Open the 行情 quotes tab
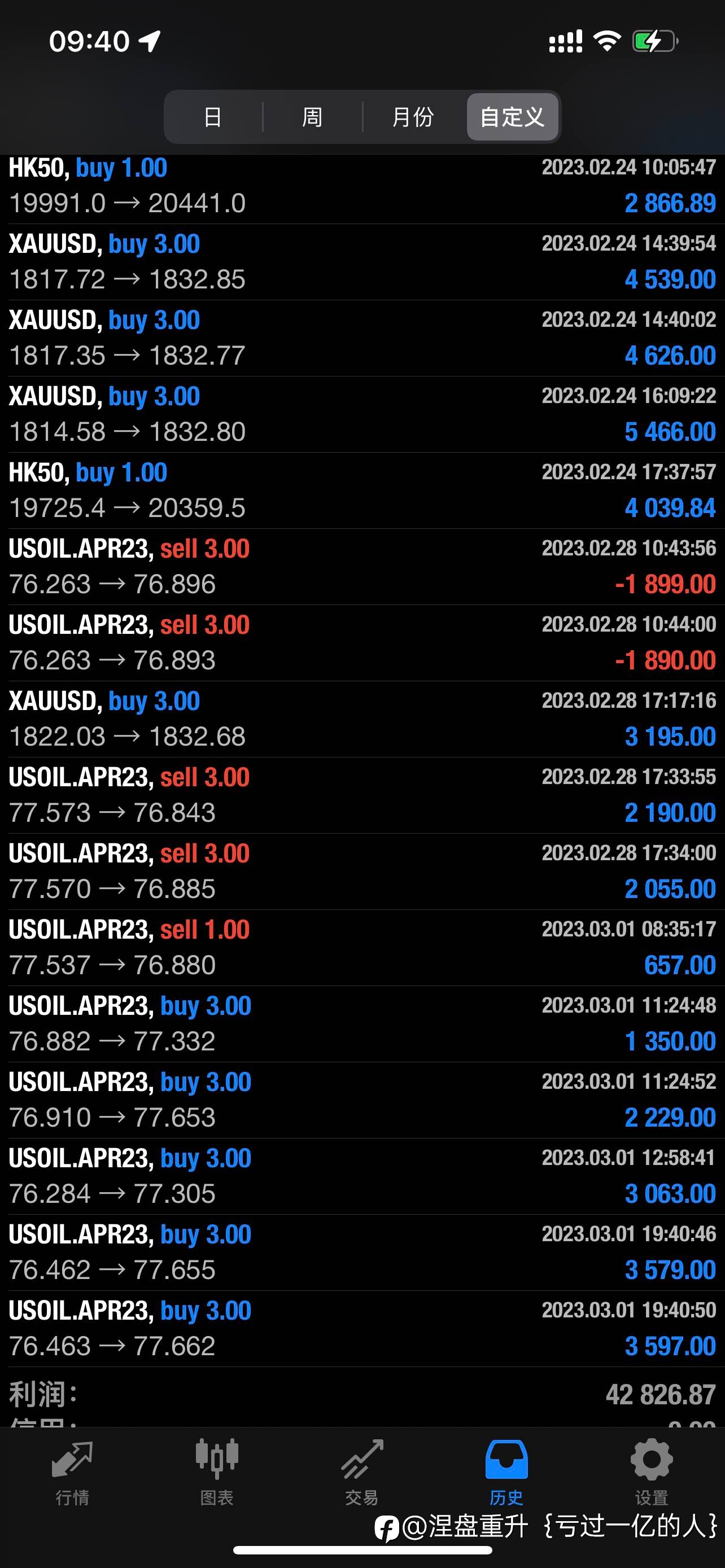Viewport: 725px width, 1568px height. [x=72, y=1472]
